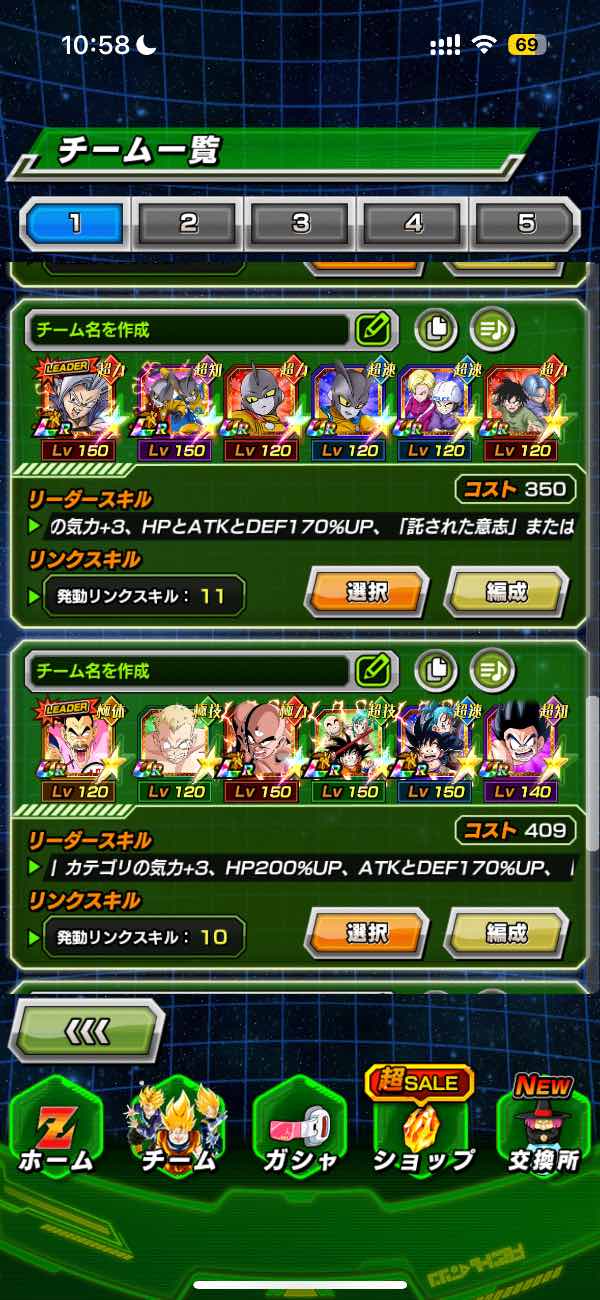
Task: Rename the cost 409 team via pencil icon
Action: (x=372, y=669)
